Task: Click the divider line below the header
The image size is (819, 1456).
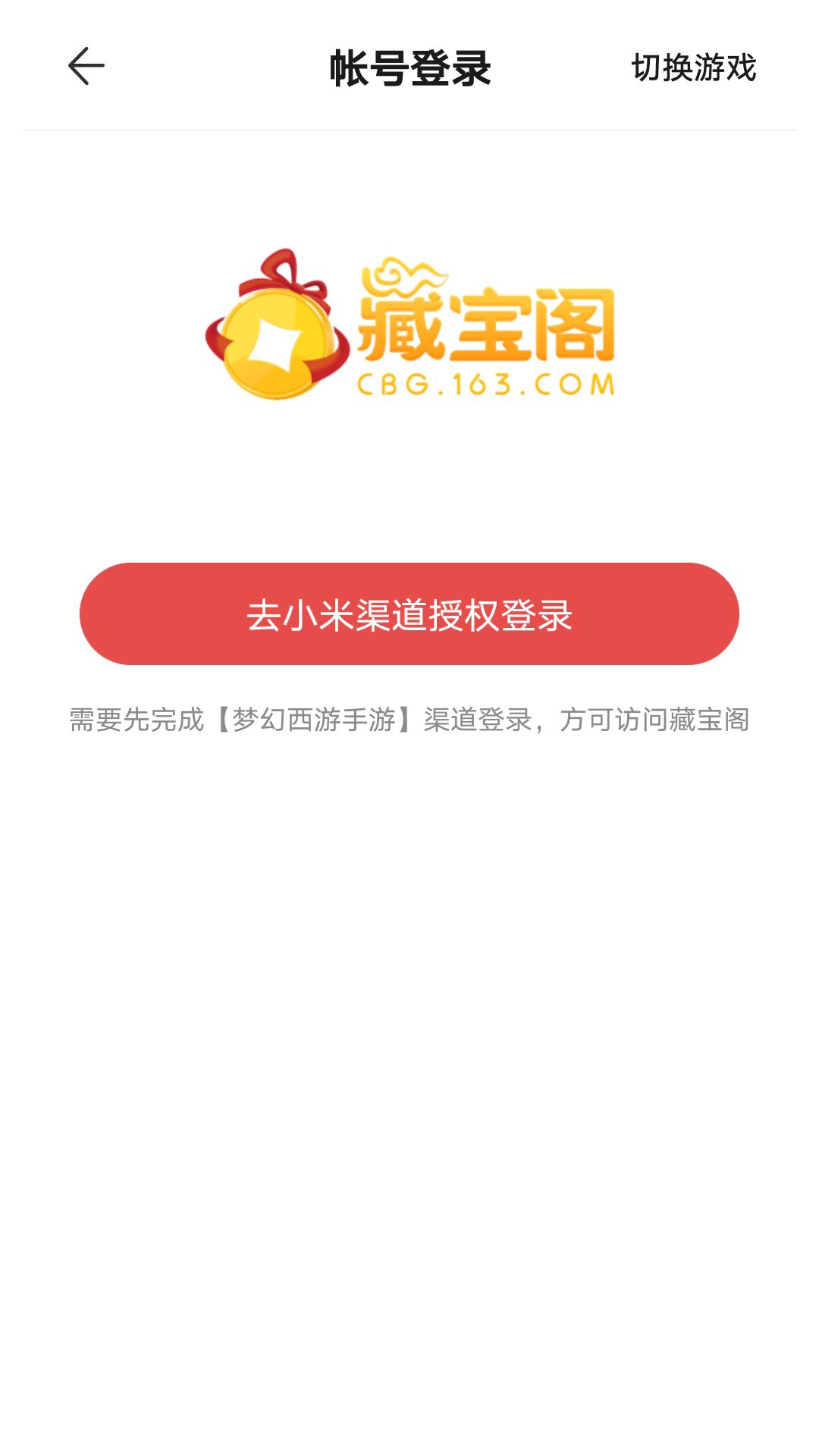Action: click(409, 129)
